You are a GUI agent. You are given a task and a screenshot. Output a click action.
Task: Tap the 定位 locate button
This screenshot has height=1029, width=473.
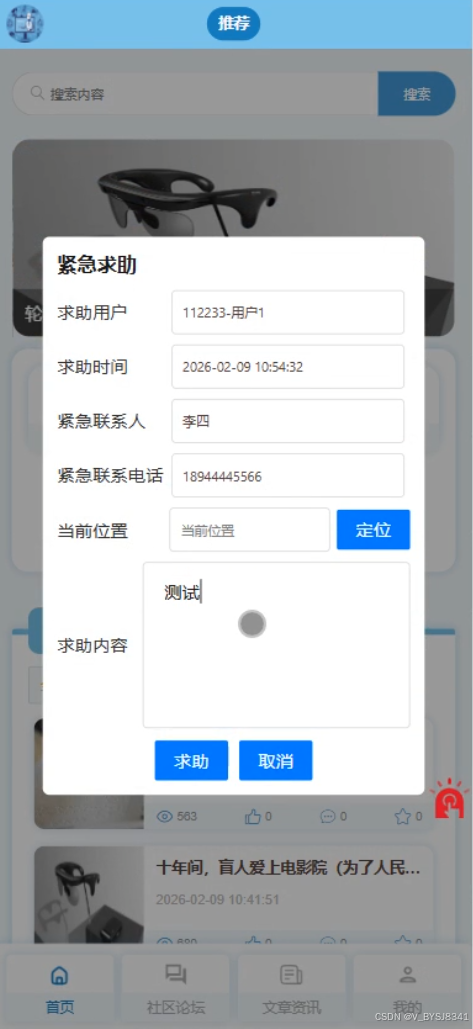(373, 530)
